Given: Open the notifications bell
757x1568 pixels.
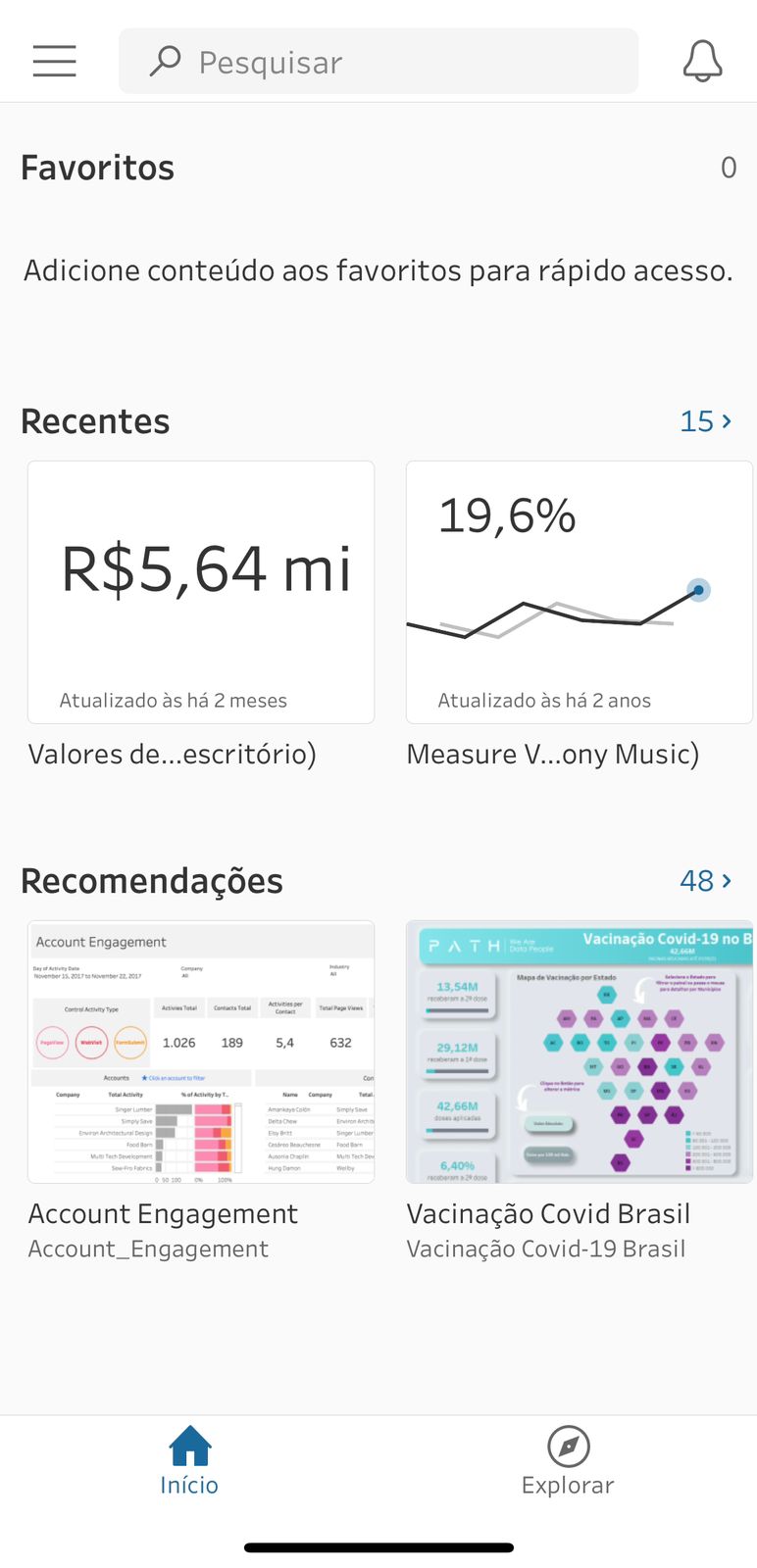Looking at the screenshot, I should [x=702, y=61].
